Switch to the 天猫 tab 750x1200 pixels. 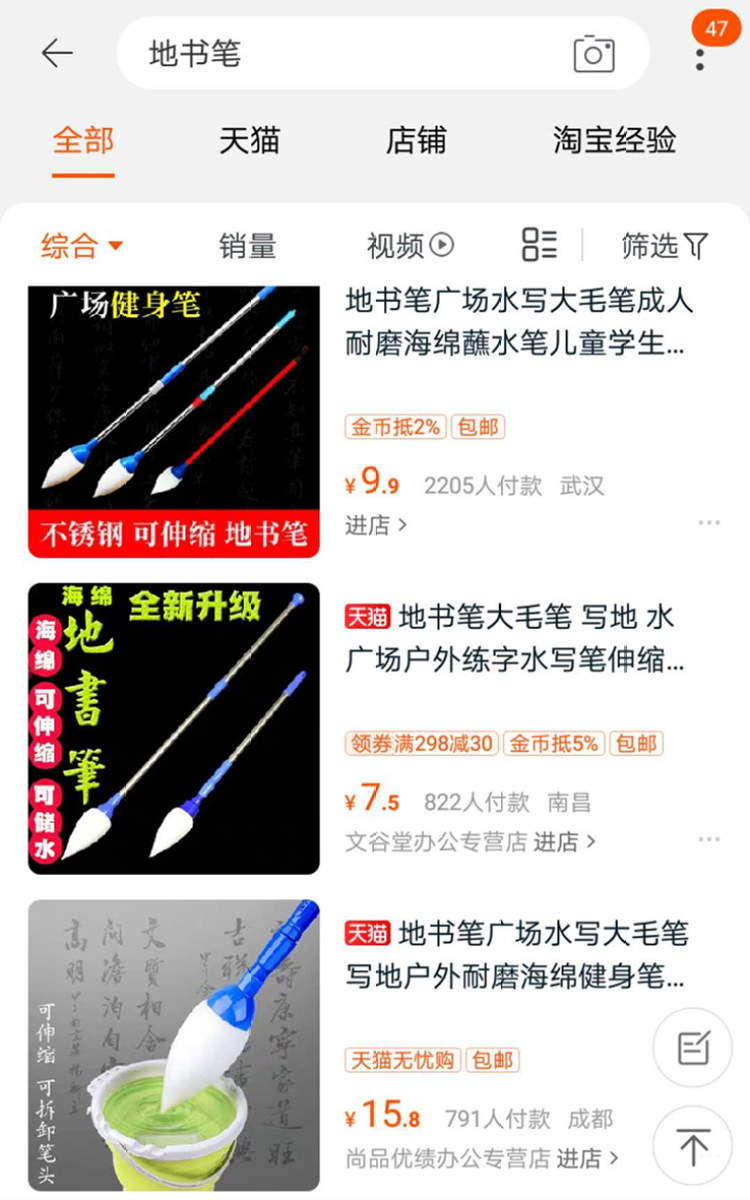tap(249, 140)
